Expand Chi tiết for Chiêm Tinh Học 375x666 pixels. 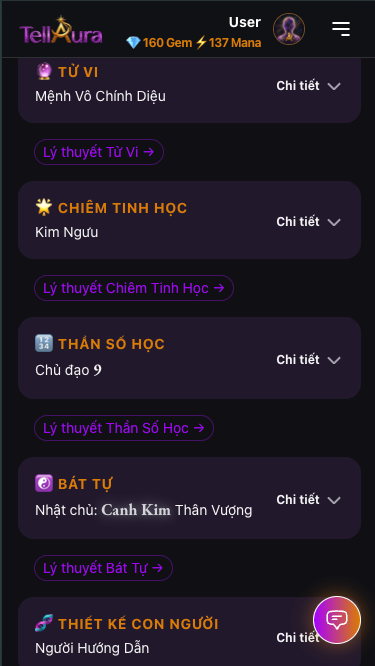pos(308,222)
